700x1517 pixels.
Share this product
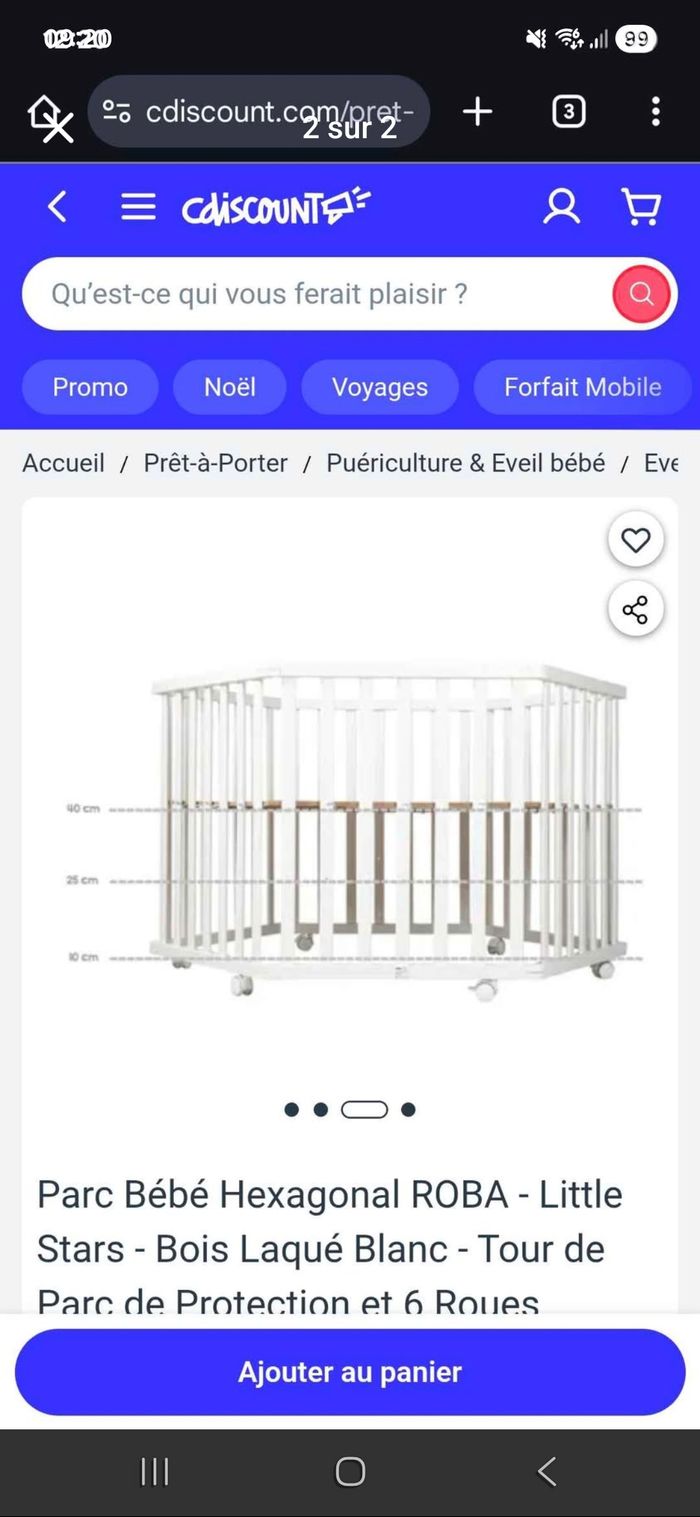coord(635,609)
